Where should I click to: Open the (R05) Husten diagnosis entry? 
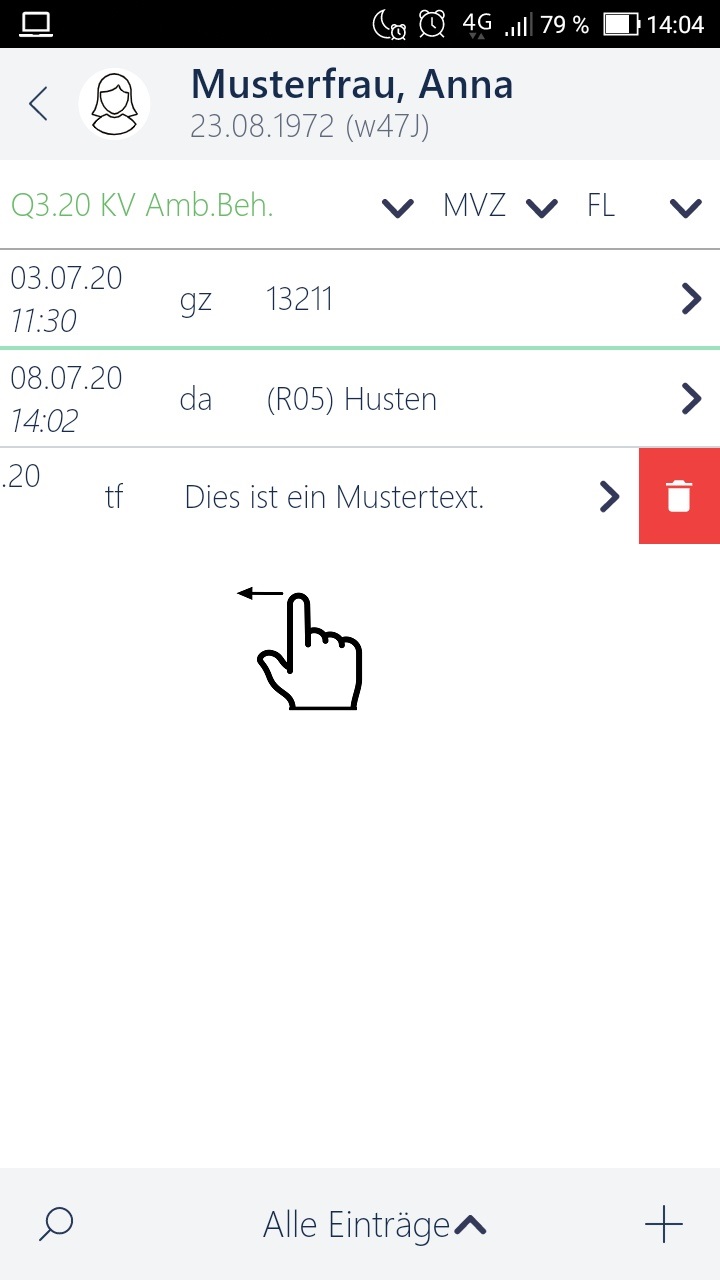(x=360, y=399)
